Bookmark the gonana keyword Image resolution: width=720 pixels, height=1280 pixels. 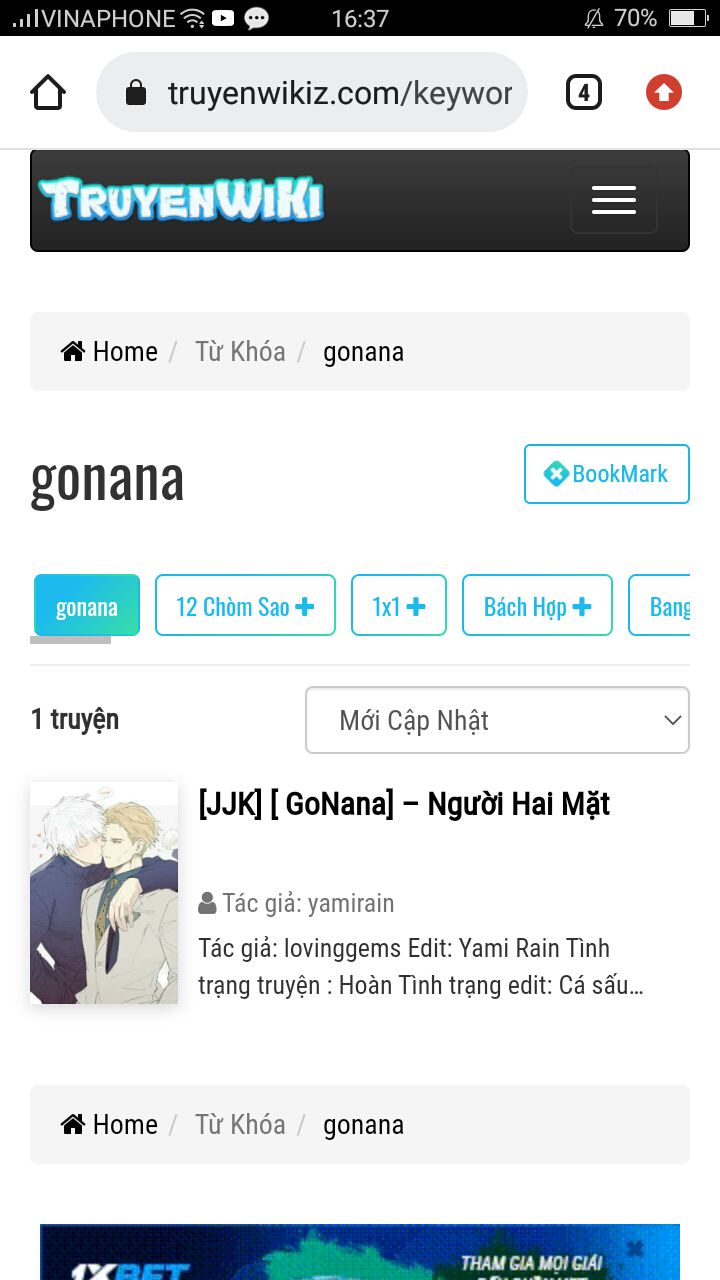607,474
